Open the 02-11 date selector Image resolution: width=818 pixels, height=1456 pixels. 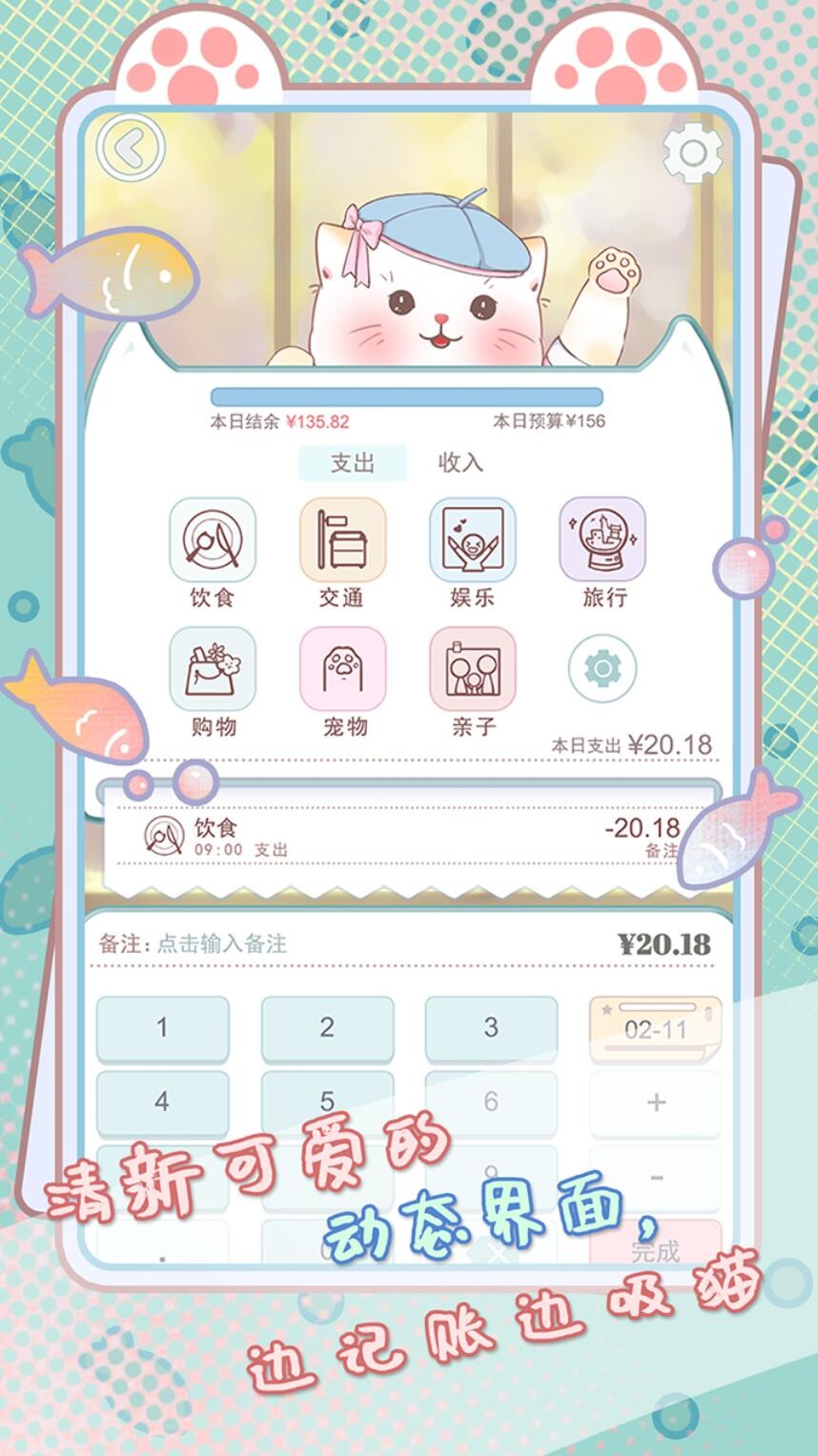coord(655,1027)
